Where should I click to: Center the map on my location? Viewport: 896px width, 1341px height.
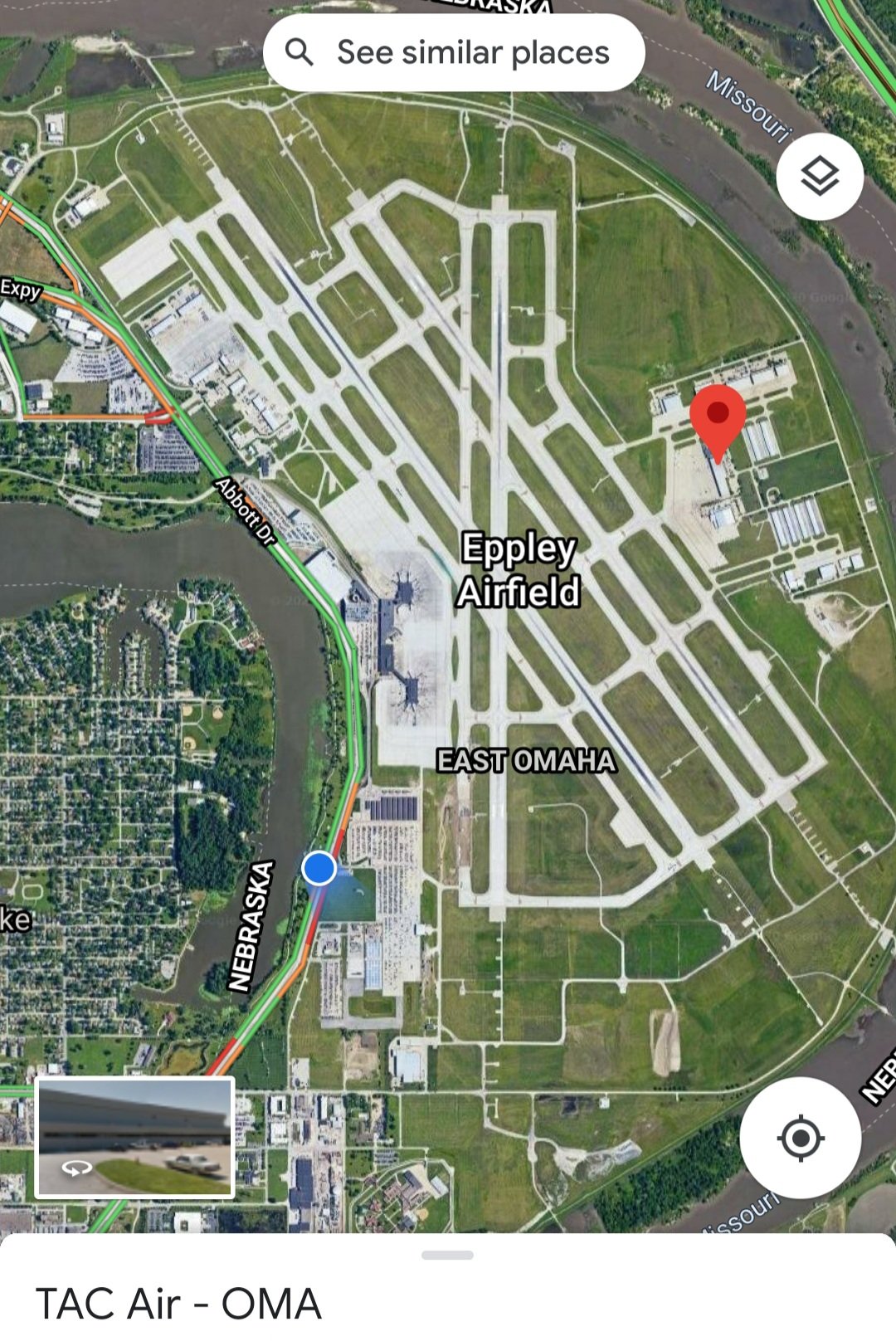coord(800,1138)
